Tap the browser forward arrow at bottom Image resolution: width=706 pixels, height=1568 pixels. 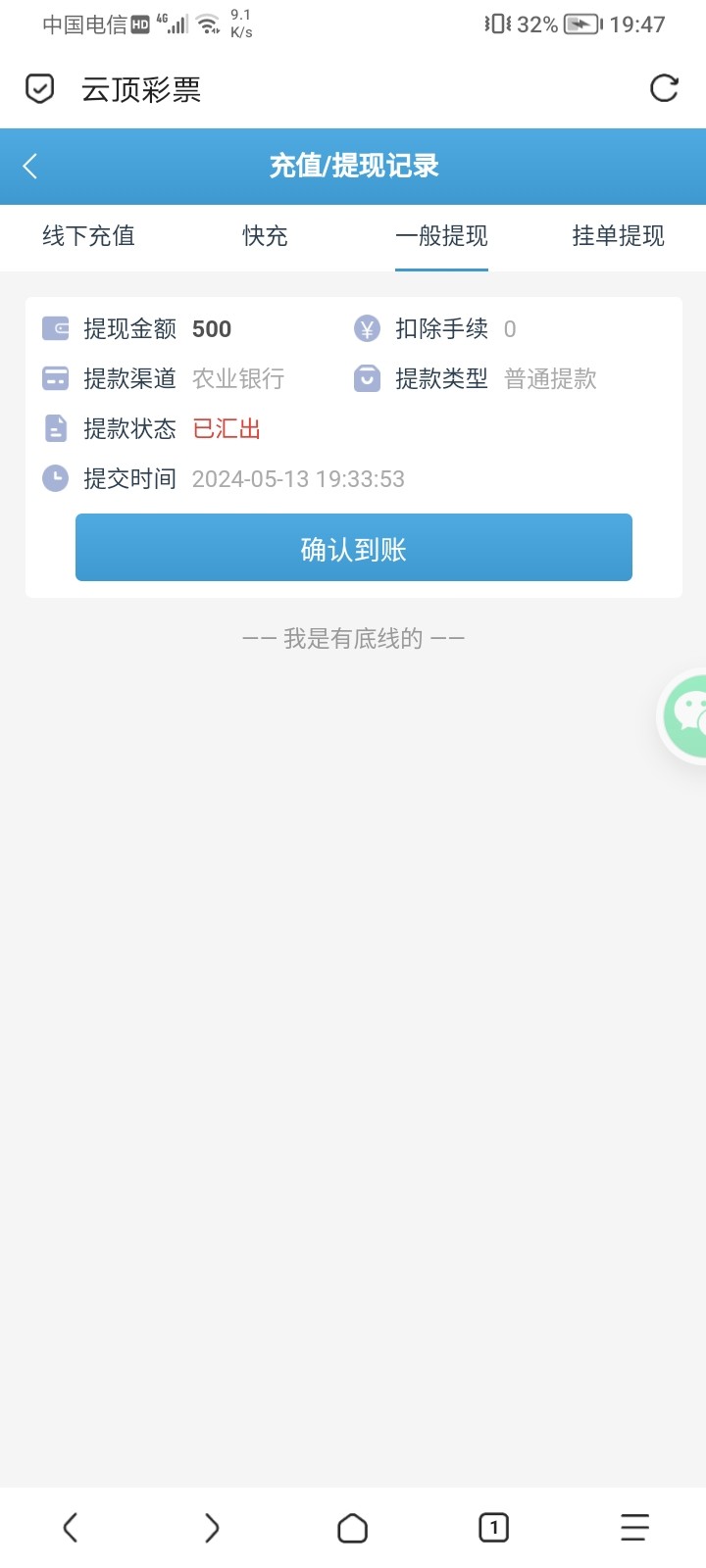(x=212, y=1527)
